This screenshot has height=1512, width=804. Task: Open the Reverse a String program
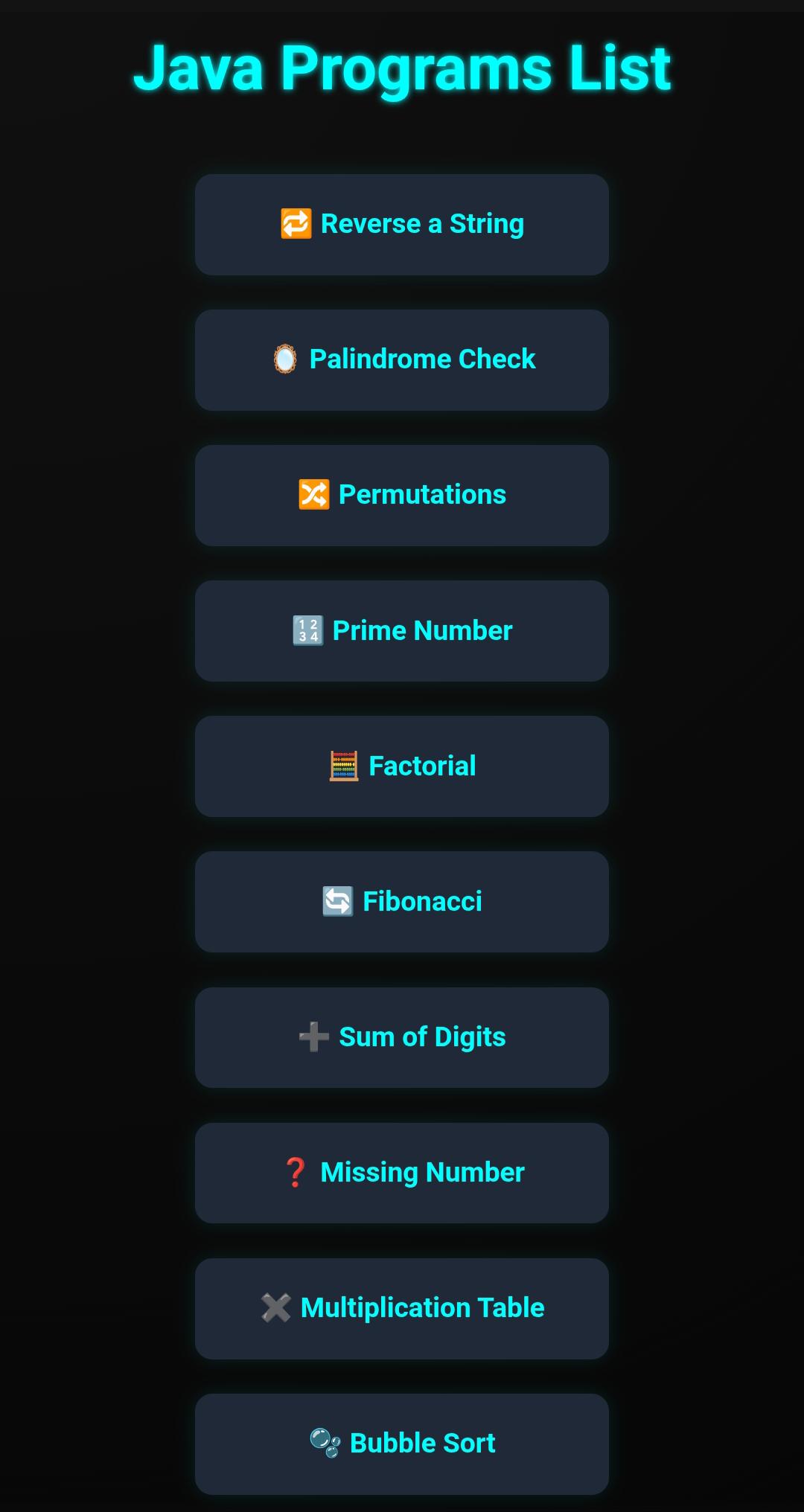[402, 222]
